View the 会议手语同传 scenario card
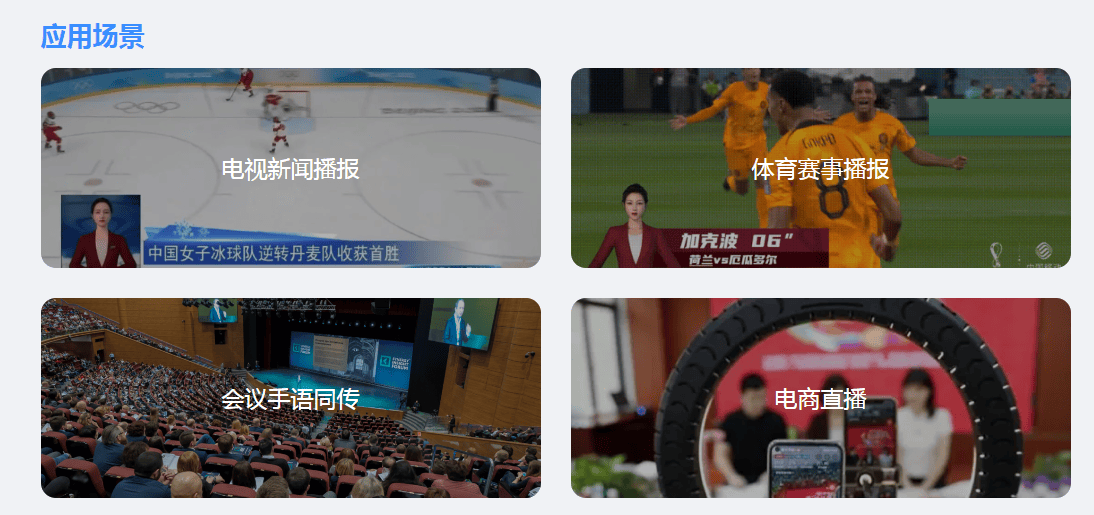This screenshot has height=515, width=1094. point(290,398)
